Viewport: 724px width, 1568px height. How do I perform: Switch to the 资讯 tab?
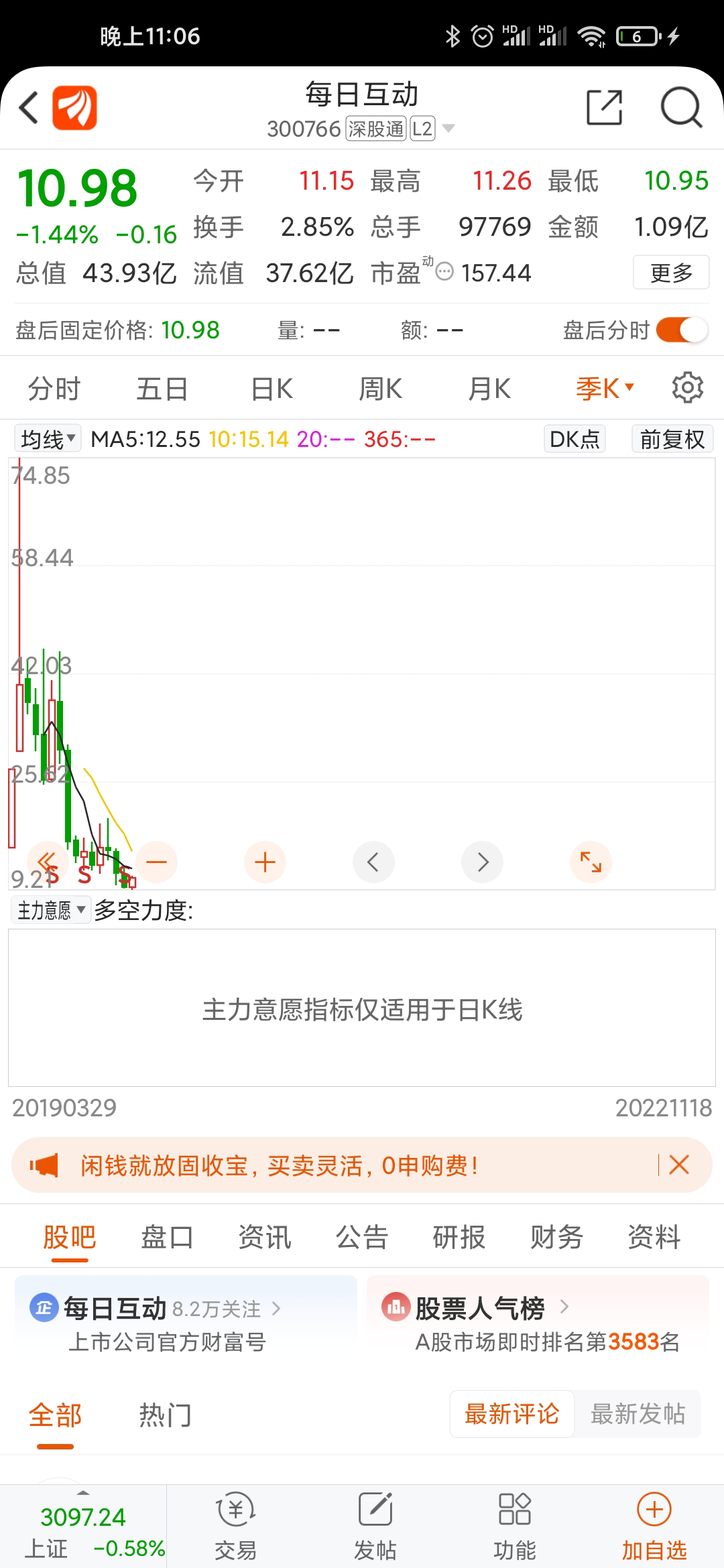(265, 1237)
